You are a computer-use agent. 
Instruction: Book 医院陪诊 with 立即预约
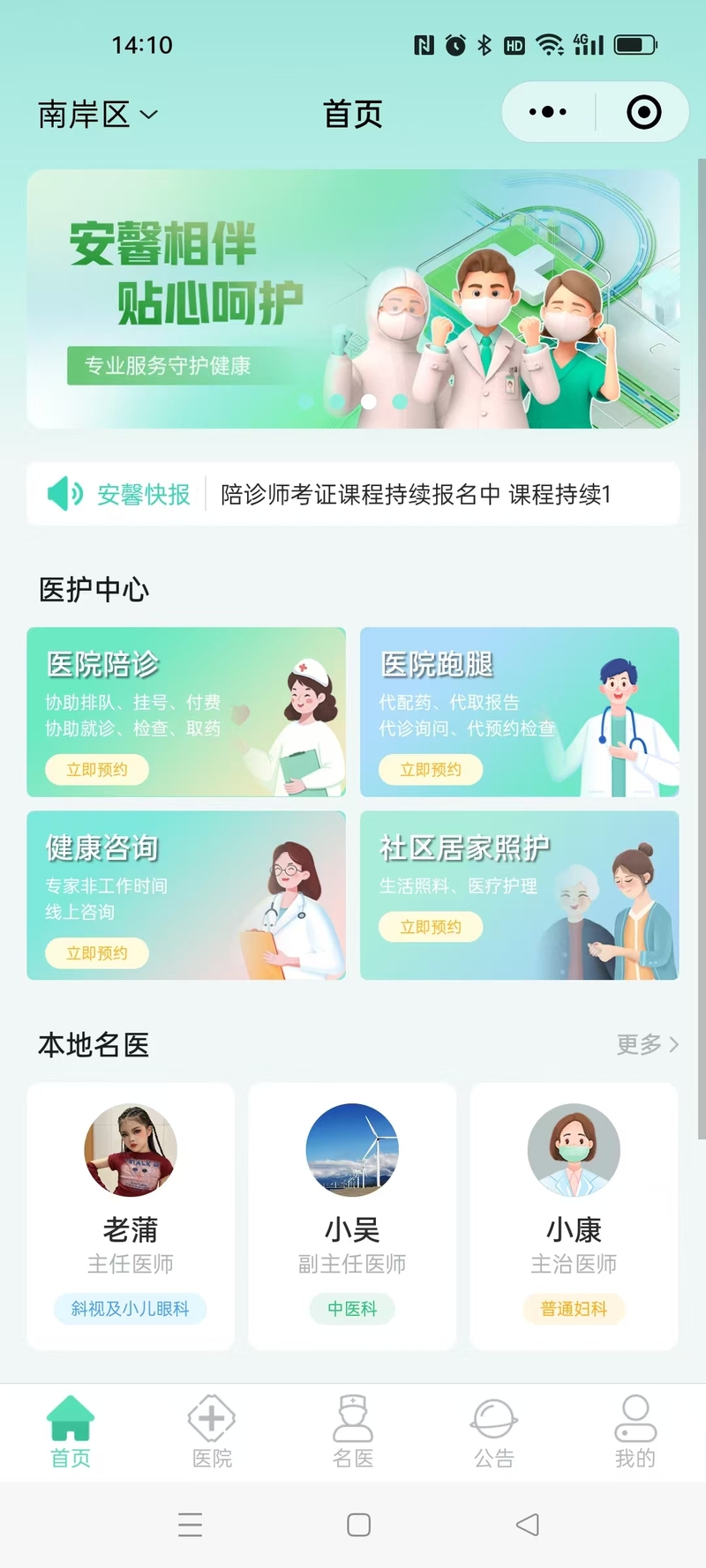tap(97, 770)
